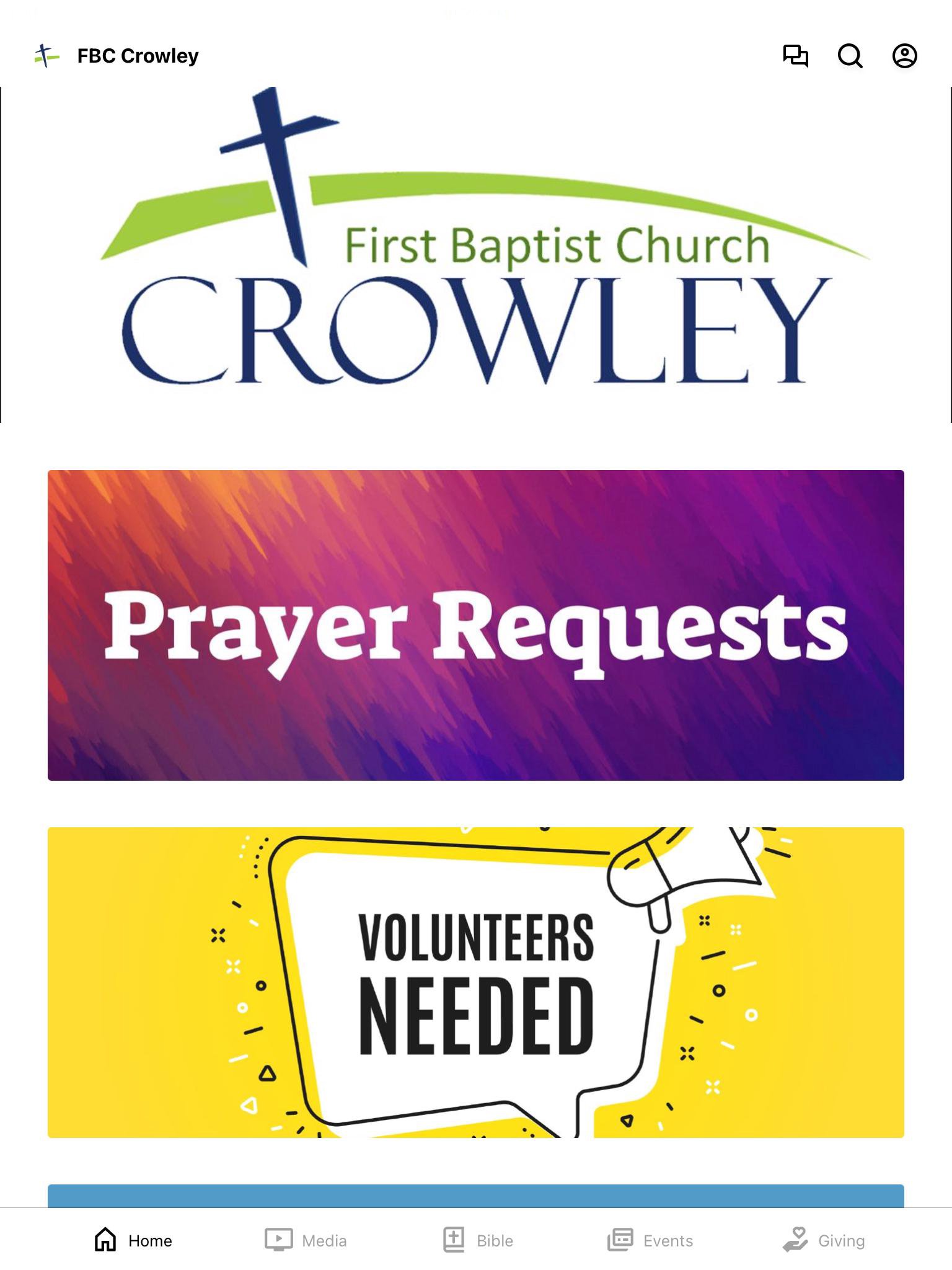Screen dimensions: 952x1270
Task: Open the Volunteers Needed card
Action: click(476, 982)
